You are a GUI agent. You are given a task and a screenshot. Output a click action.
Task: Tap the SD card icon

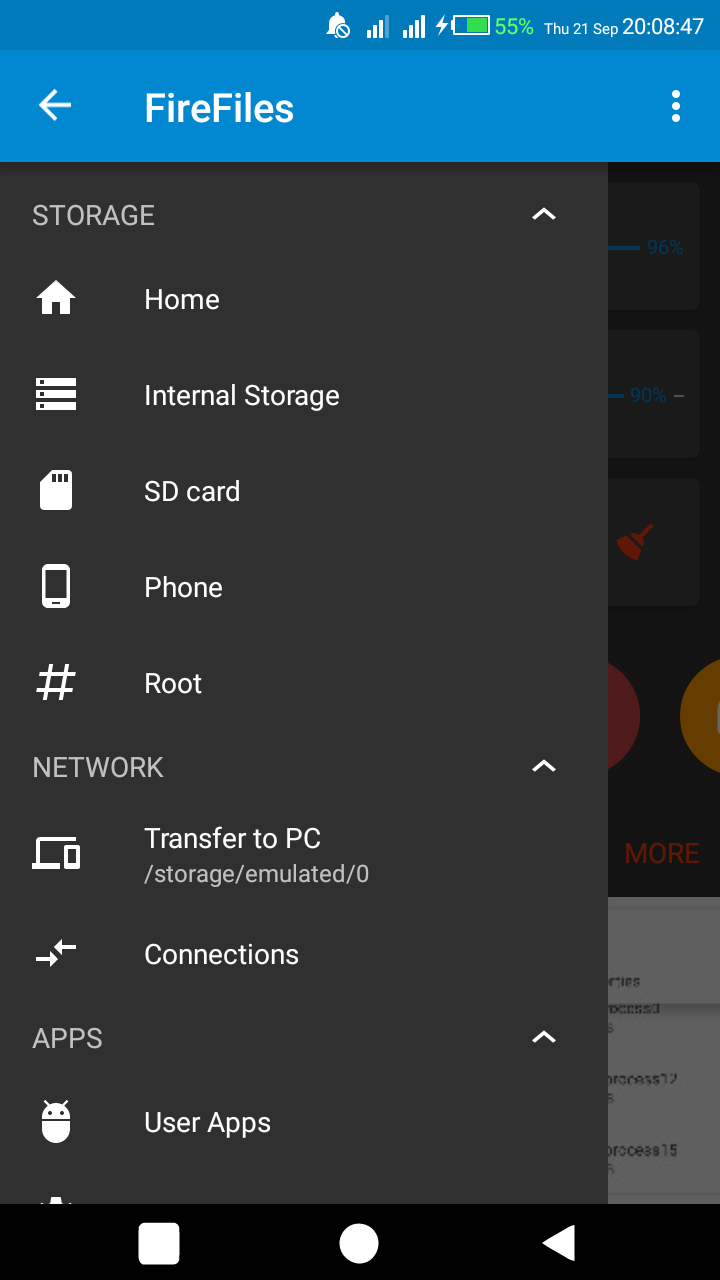(55, 490)
